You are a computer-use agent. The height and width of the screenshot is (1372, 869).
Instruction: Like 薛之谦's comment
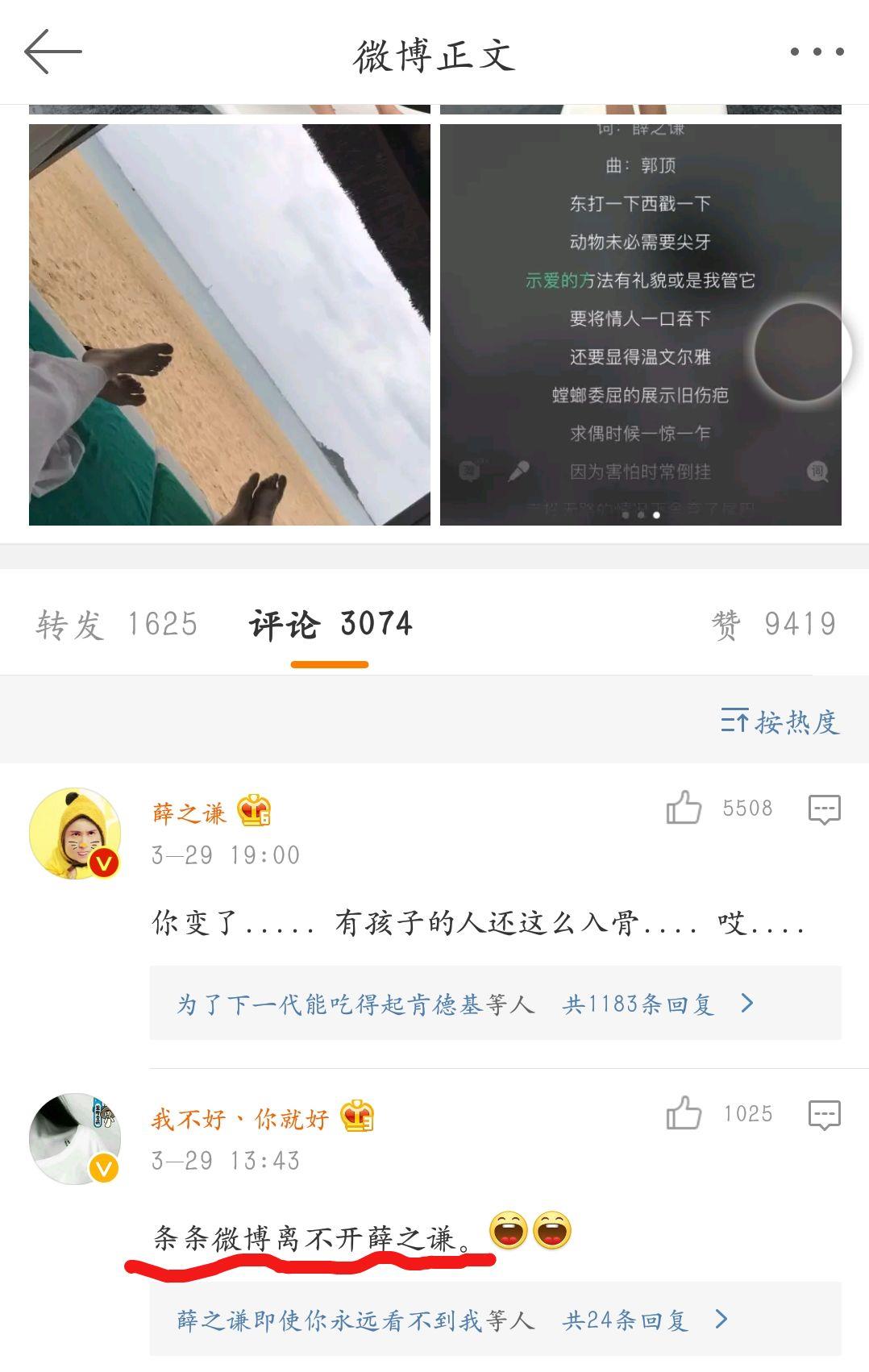point(684,808)
